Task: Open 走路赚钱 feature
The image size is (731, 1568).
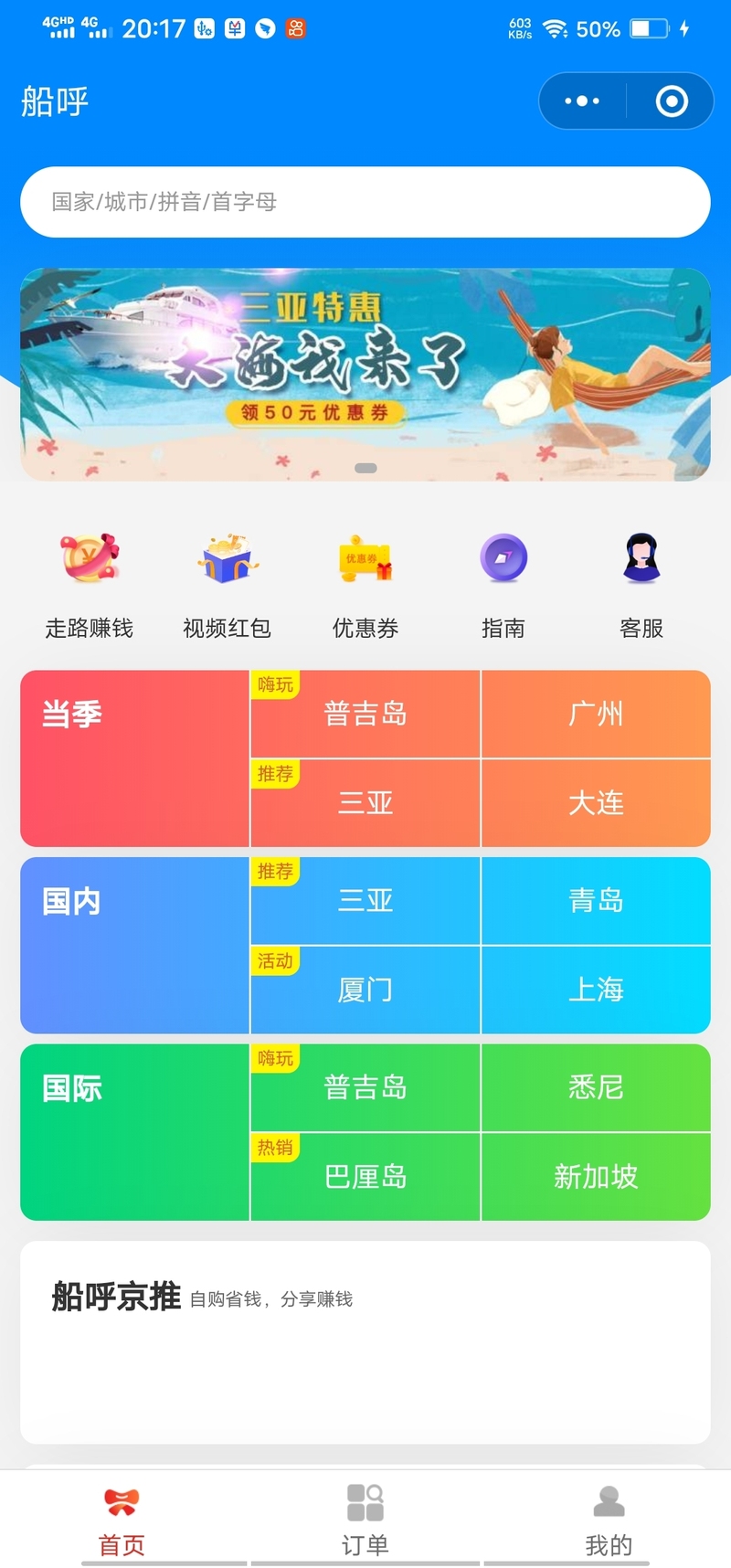Action: pos(90,585)
